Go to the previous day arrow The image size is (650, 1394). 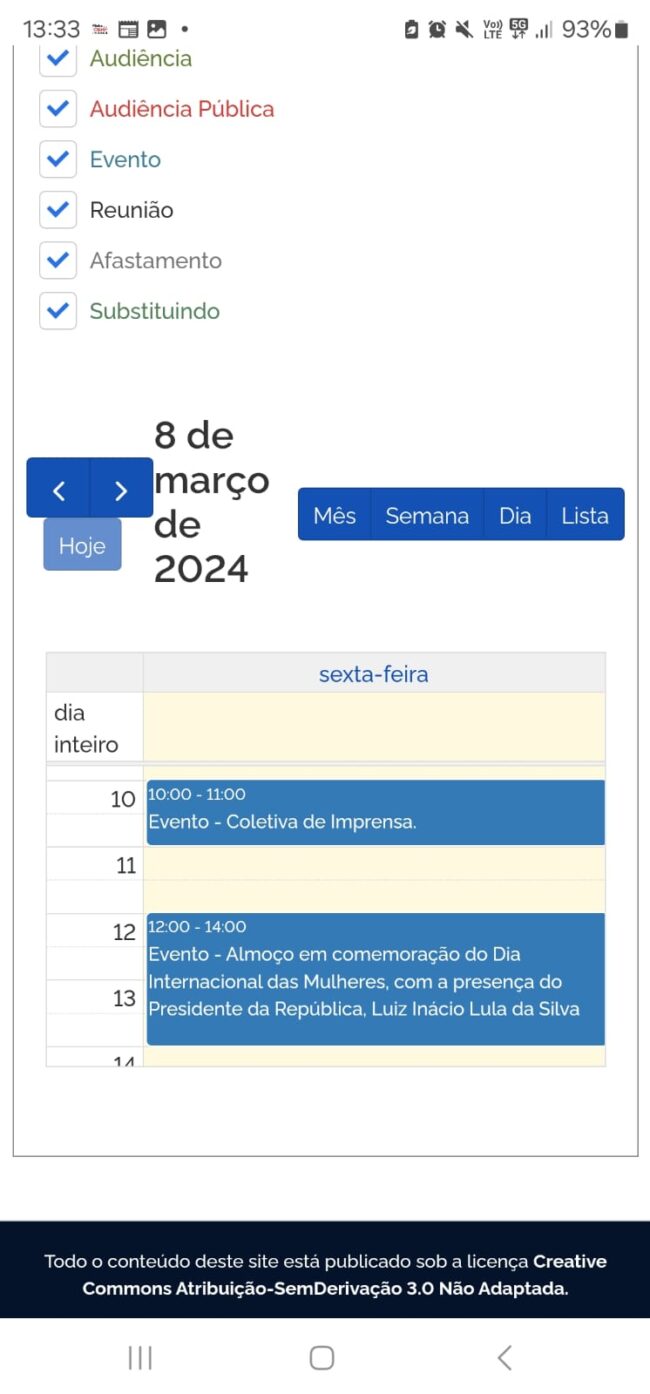[x=58, y=488]
